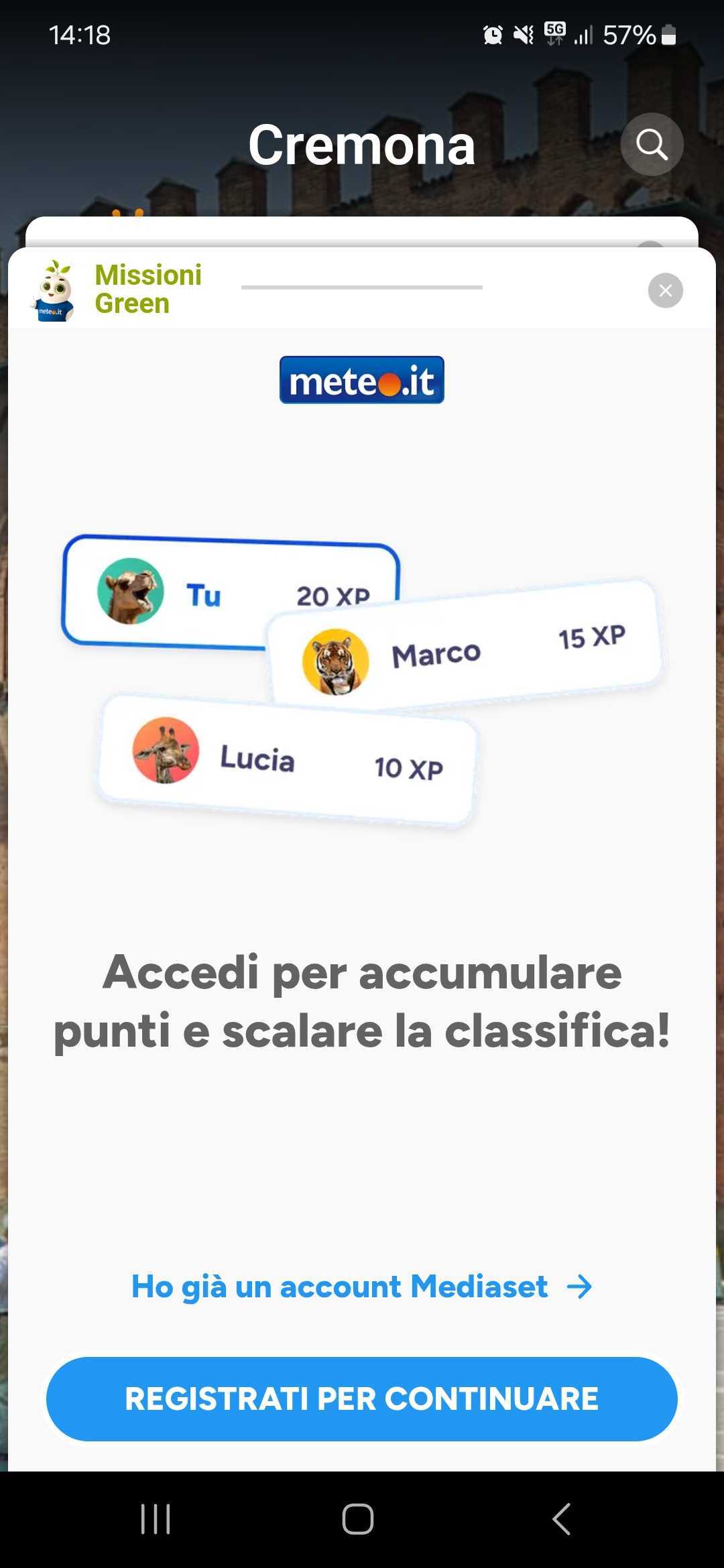Open recent apps from navigation bar
The width and height of the screenshot is (724, 1568).
[x=156, y=1518]
